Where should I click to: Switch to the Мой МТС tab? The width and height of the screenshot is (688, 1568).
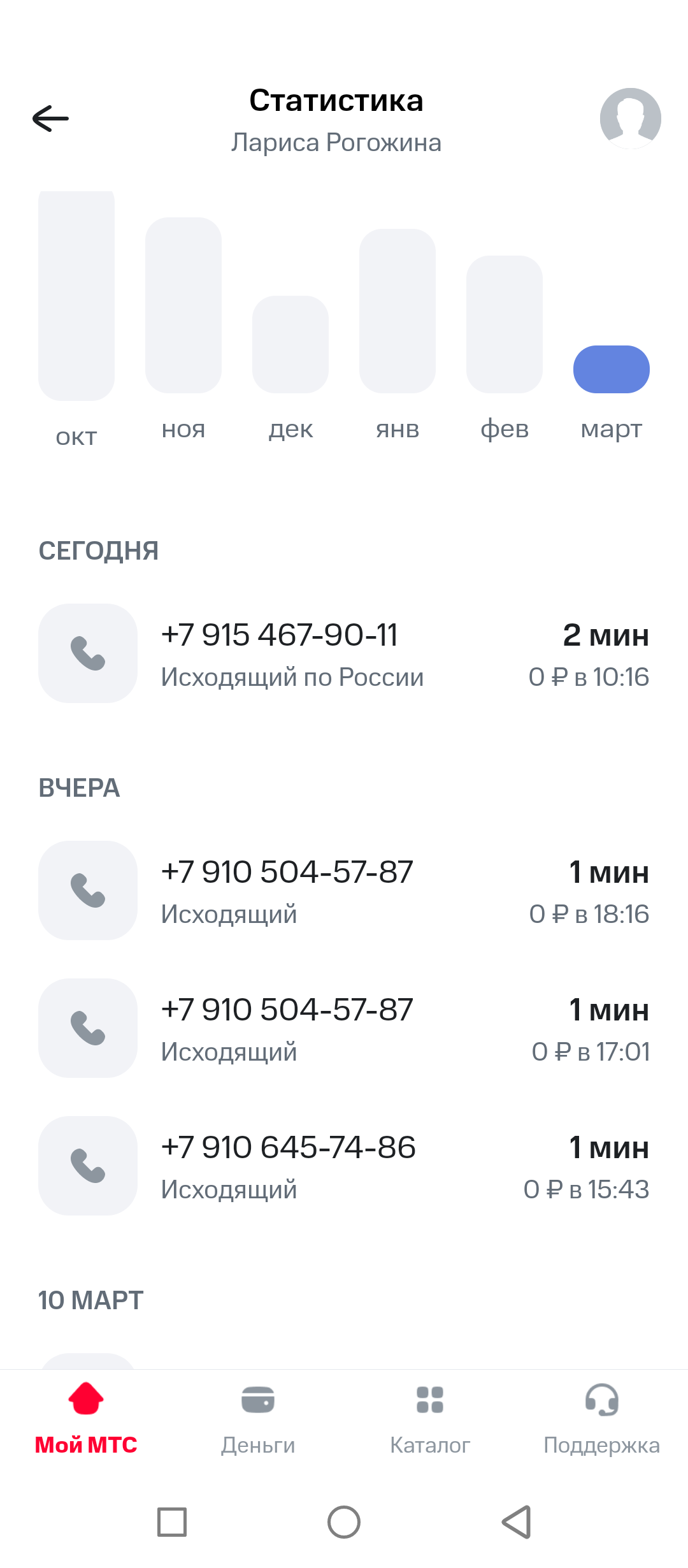point(86,1419)
